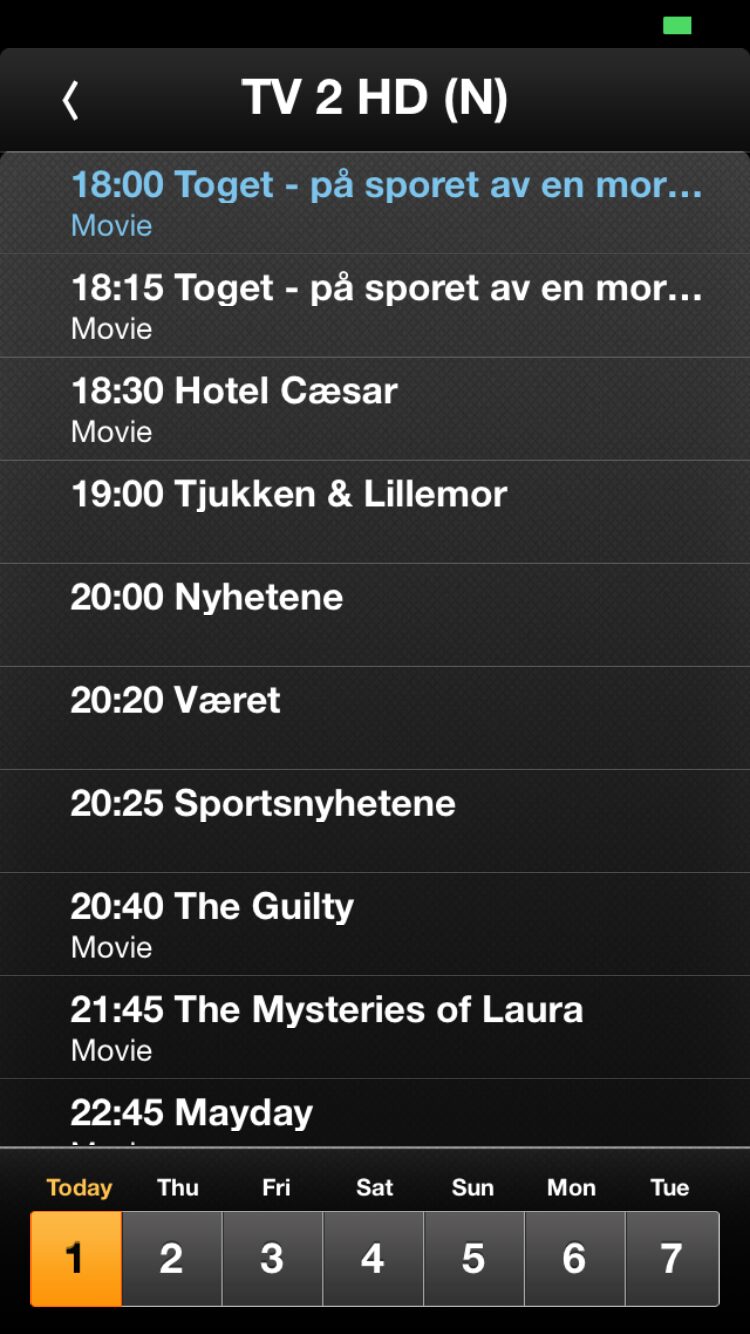Switch to Fri day 3
The height and width of the screenshot is (1334, 750).
tap(273, 1258)
